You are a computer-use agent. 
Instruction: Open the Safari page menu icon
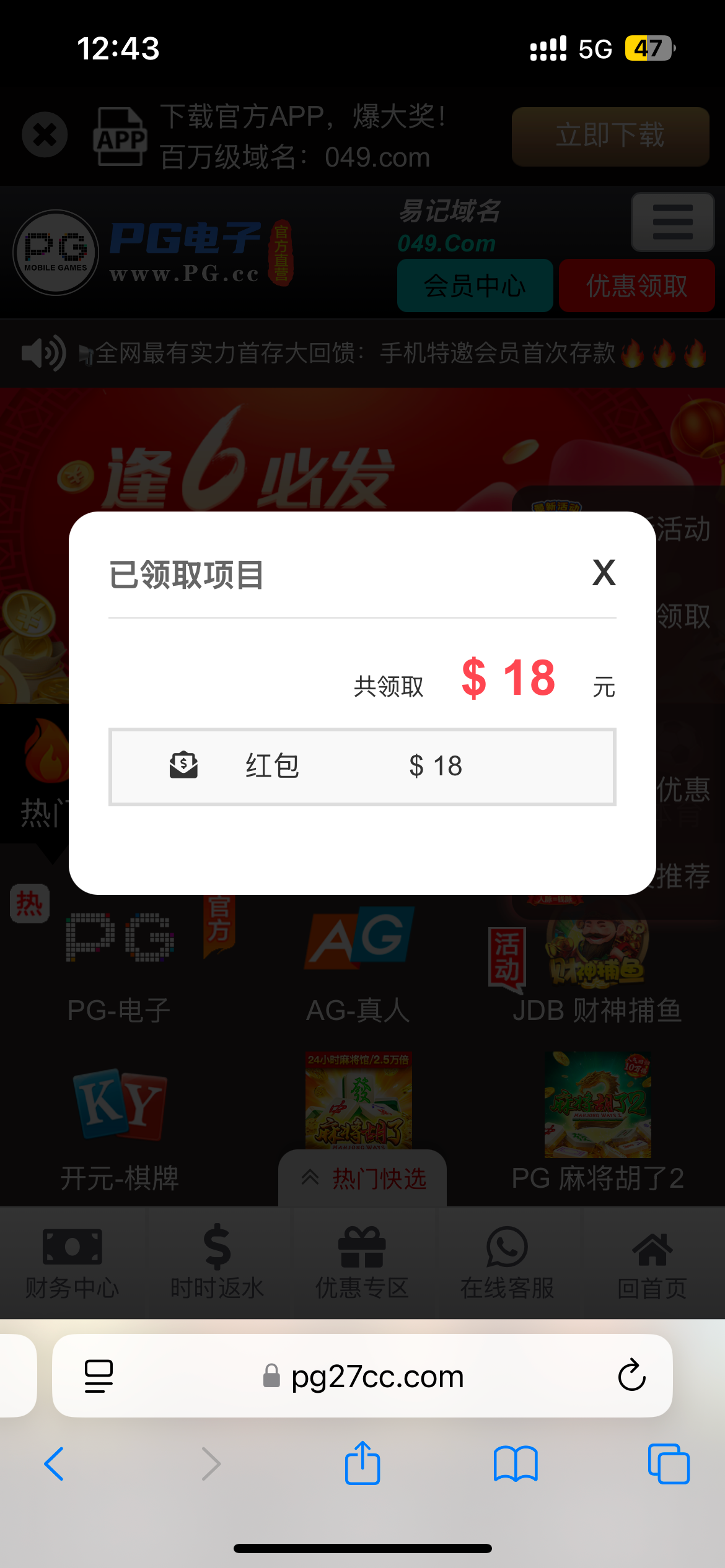tap(99, 1376)
